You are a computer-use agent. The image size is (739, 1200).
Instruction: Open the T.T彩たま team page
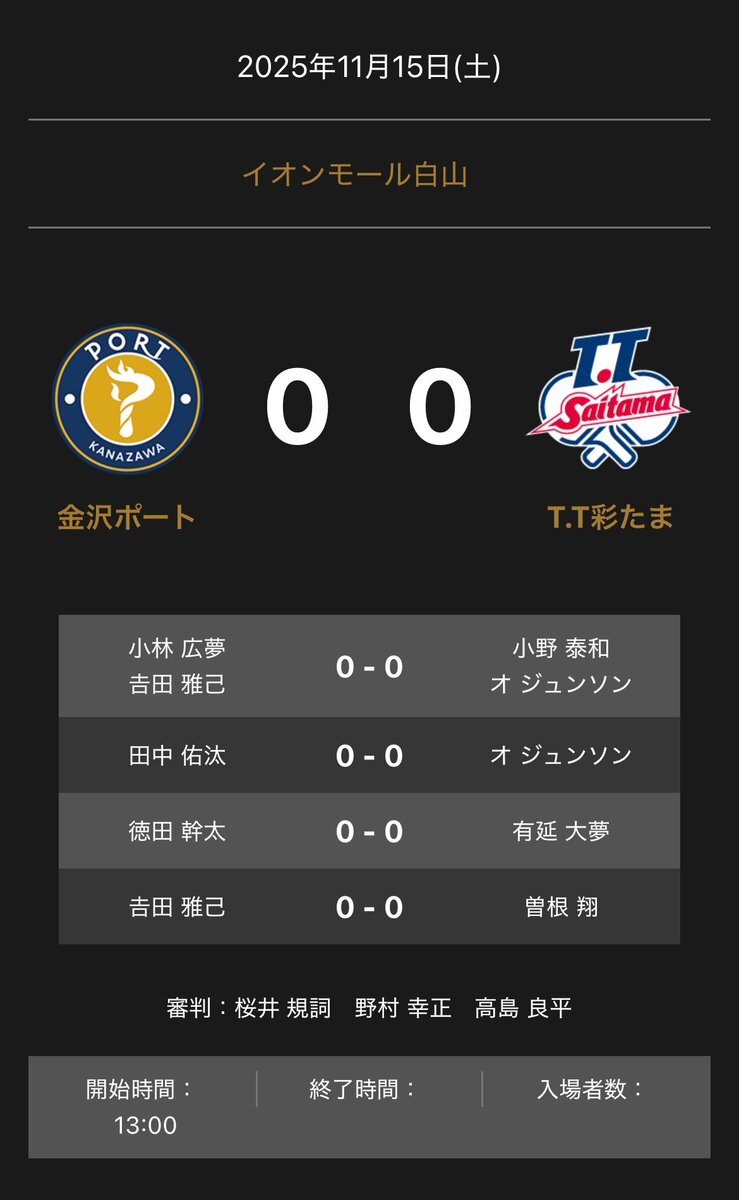click(x=610, y=517)
